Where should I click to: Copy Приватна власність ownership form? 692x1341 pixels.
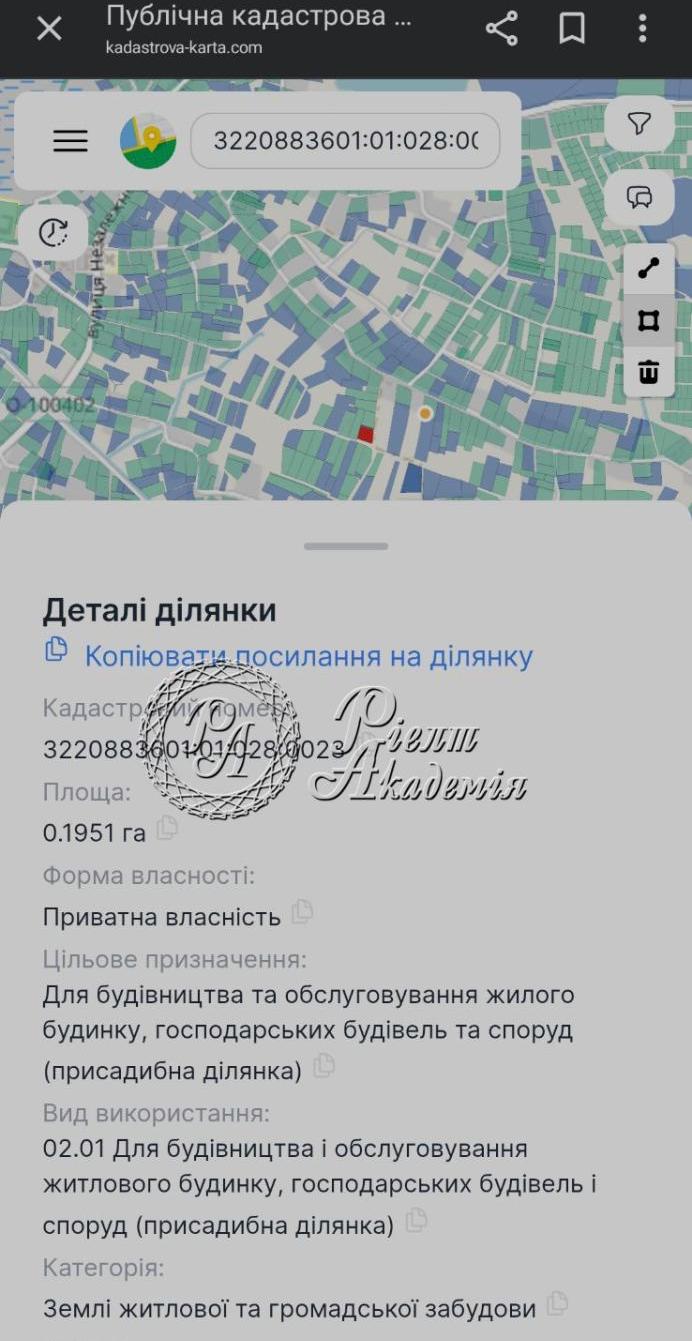(x=302, y=912)
